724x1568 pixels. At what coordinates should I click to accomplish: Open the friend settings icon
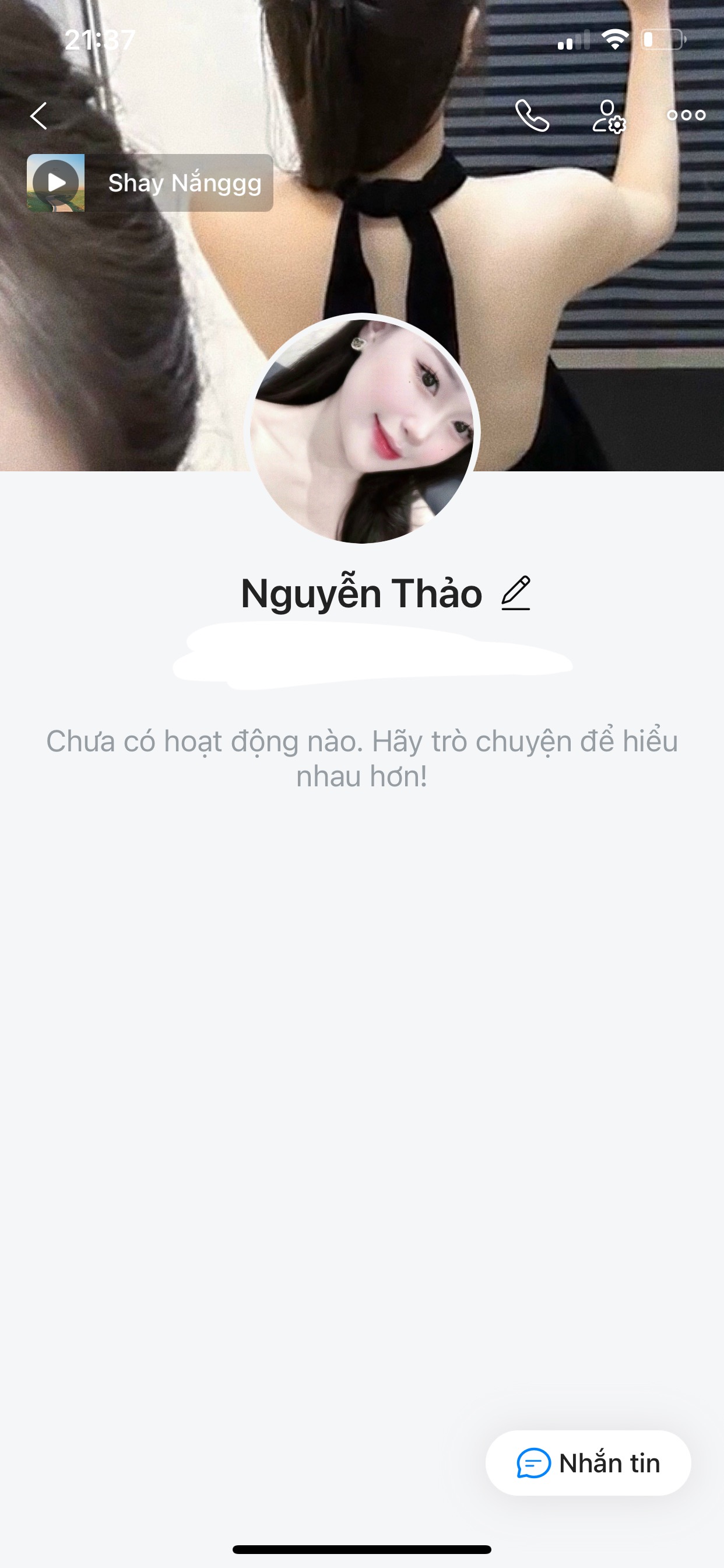click(609, 116)
